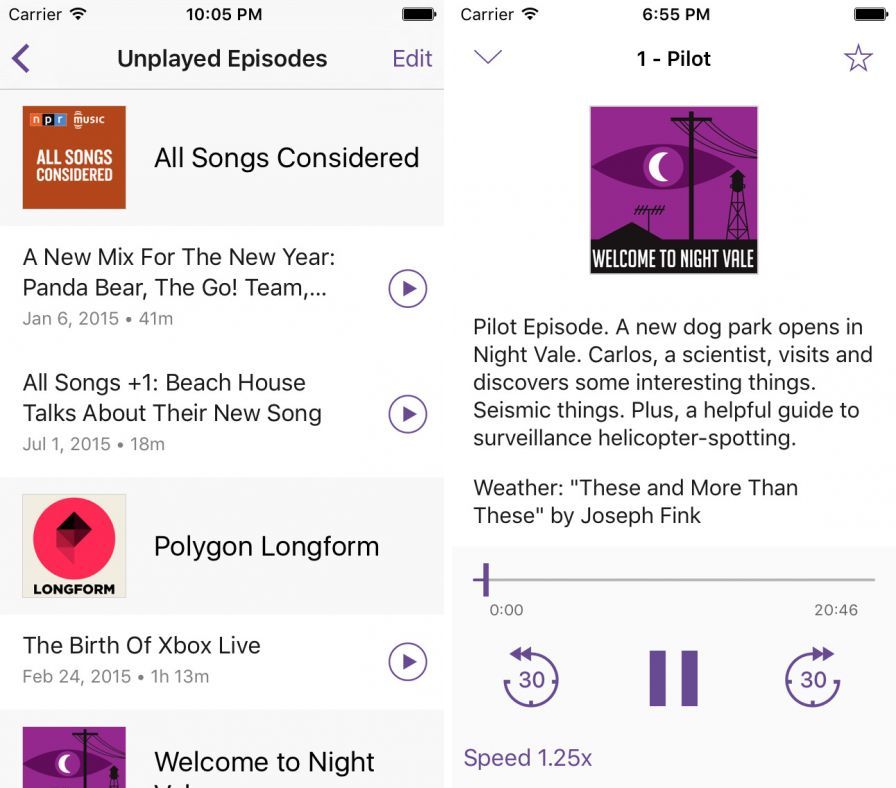Pause the Pilot episode
This screenshot has height=788, width=896.
[673, 678]
